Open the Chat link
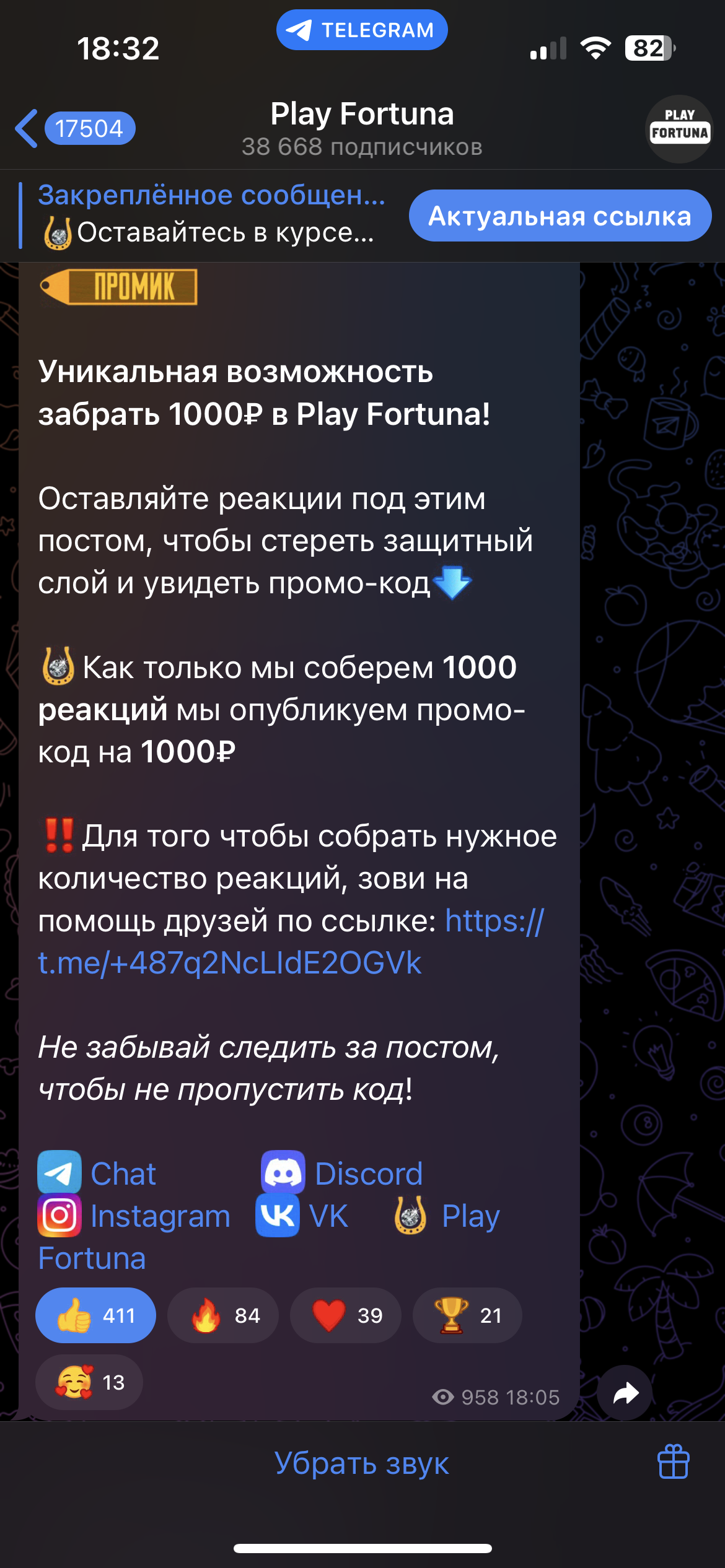Image resolution: width=725 pixels, height=1568 pixels. click(x=123, y=1174)
